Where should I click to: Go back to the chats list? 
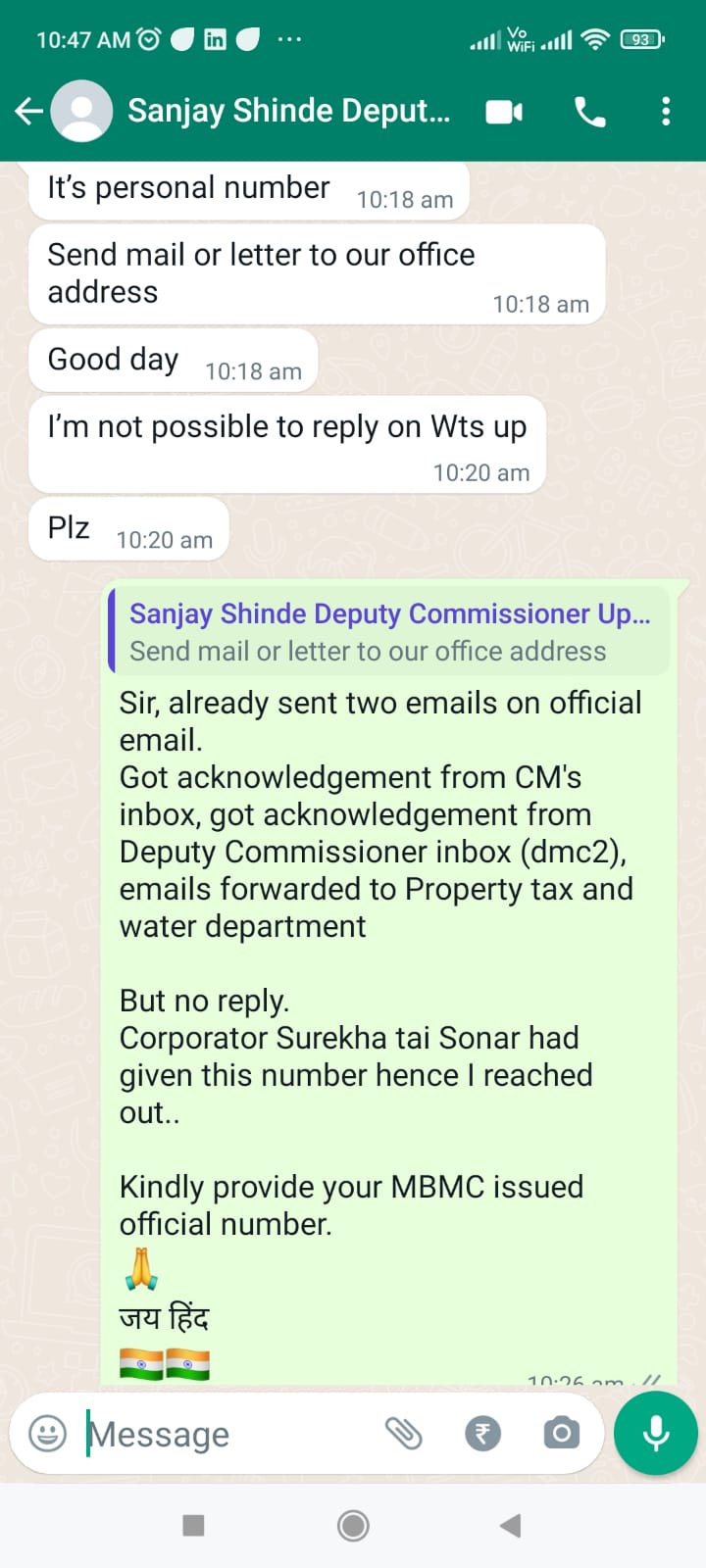point(29,111)
